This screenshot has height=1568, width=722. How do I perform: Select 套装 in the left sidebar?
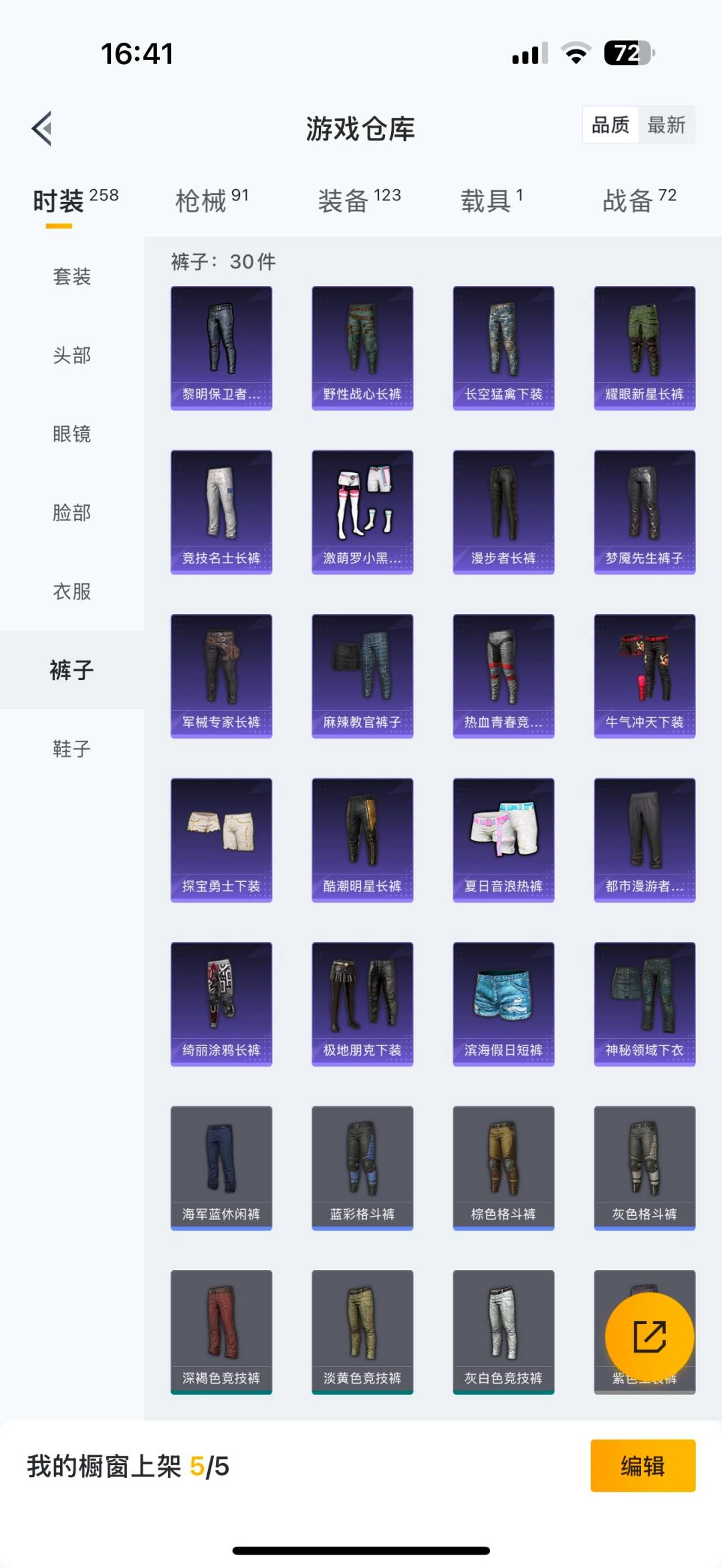click(72, 277)
